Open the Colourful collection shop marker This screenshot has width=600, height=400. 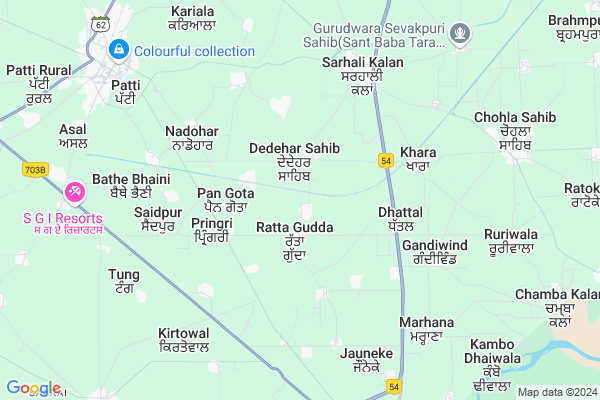(118, 48)
